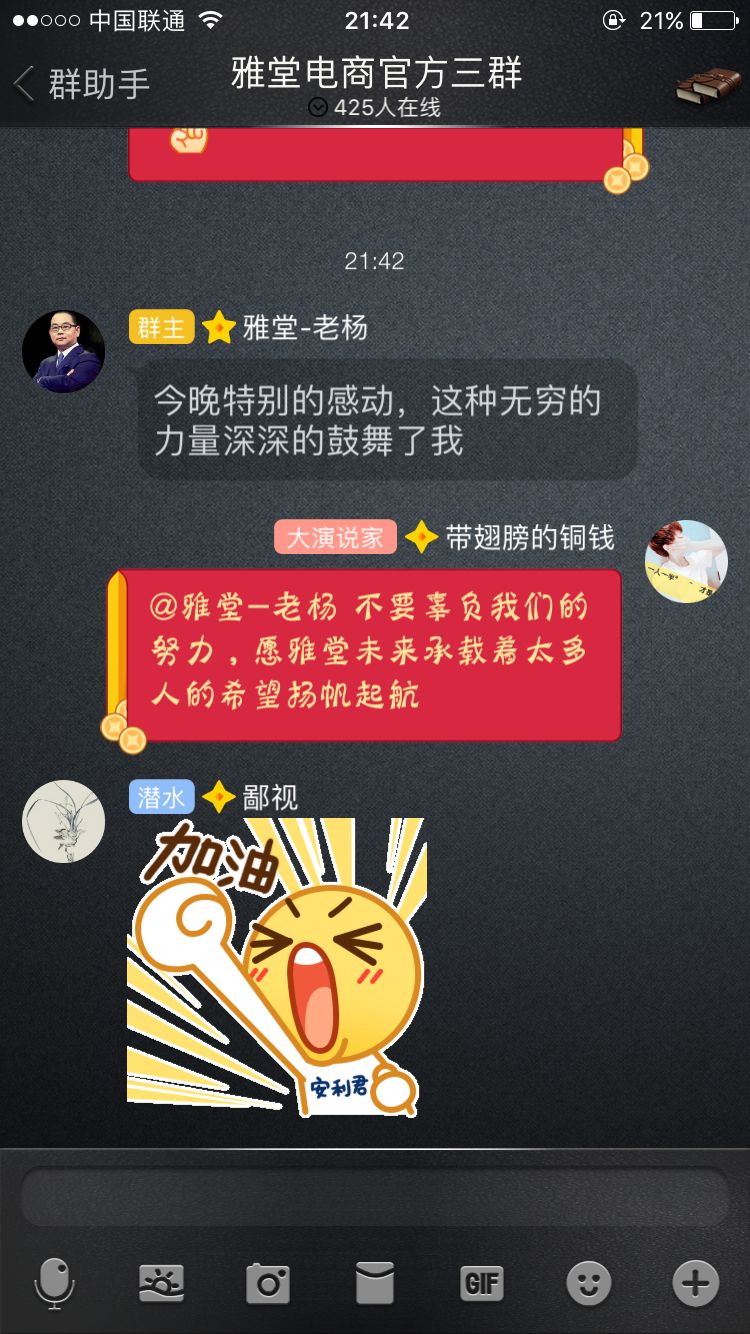
Task: Open 雅堂-老杨's profile avatar
Action: click(x=63, y=351)
